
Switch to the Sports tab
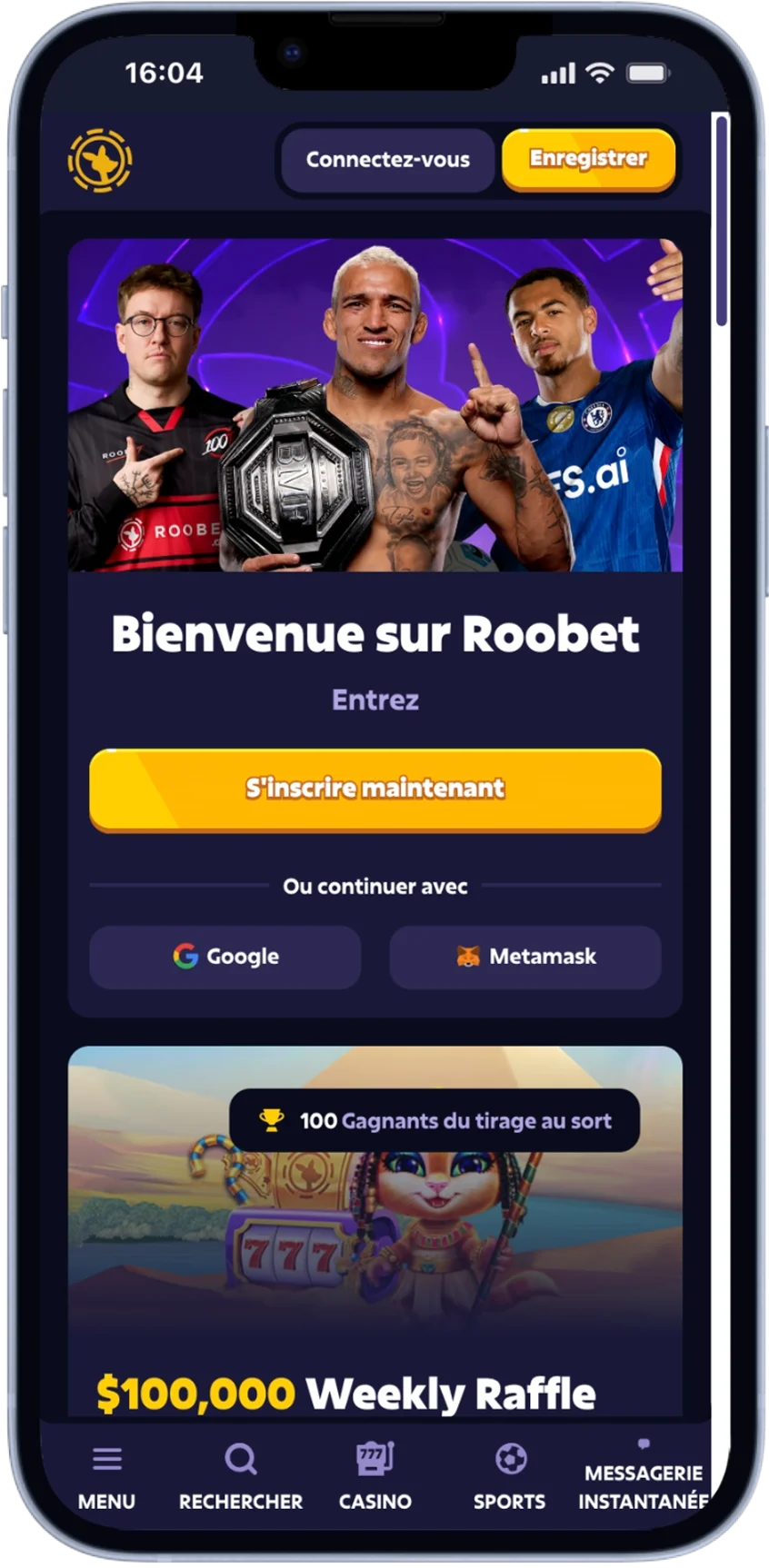pyautogui.click(x=509, y=1476)
